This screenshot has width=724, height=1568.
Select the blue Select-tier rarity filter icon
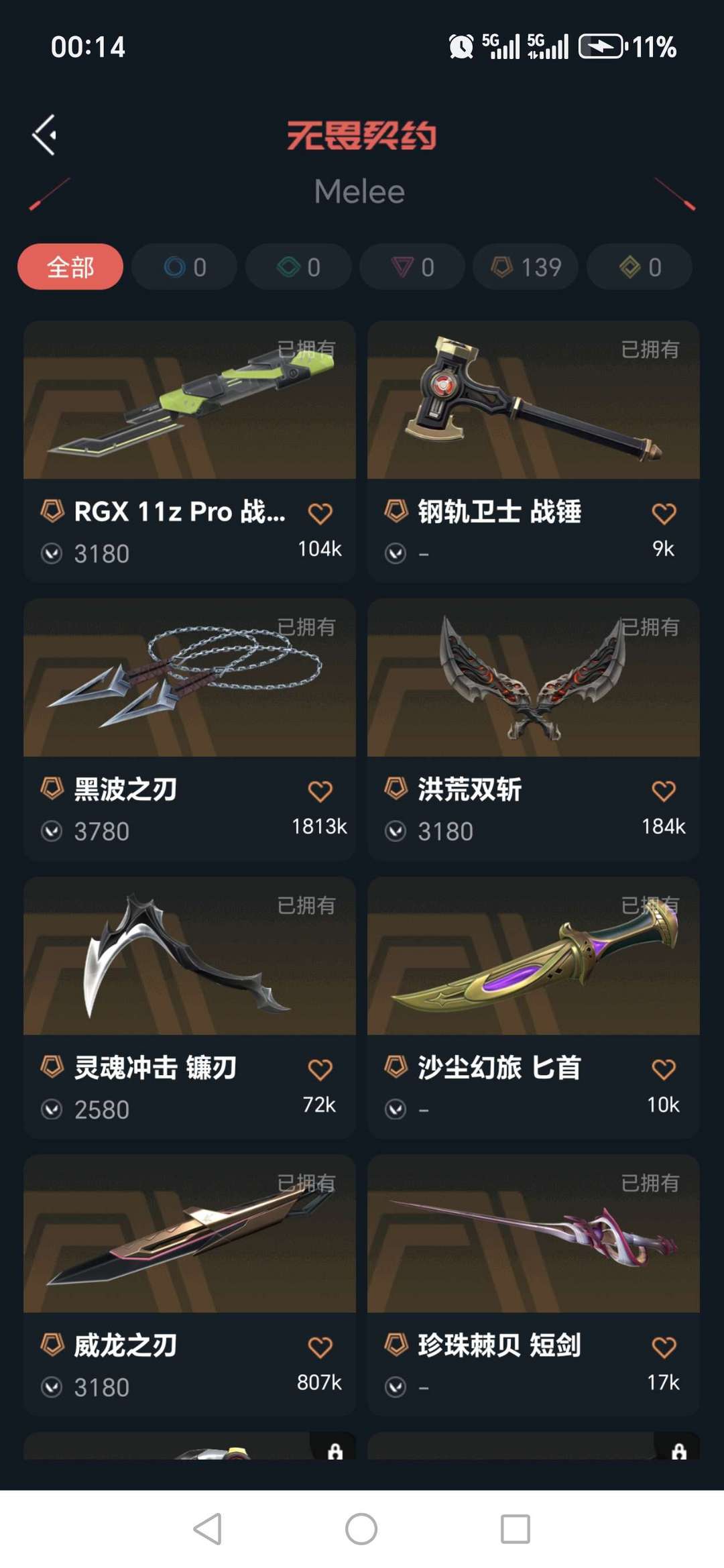173,267
